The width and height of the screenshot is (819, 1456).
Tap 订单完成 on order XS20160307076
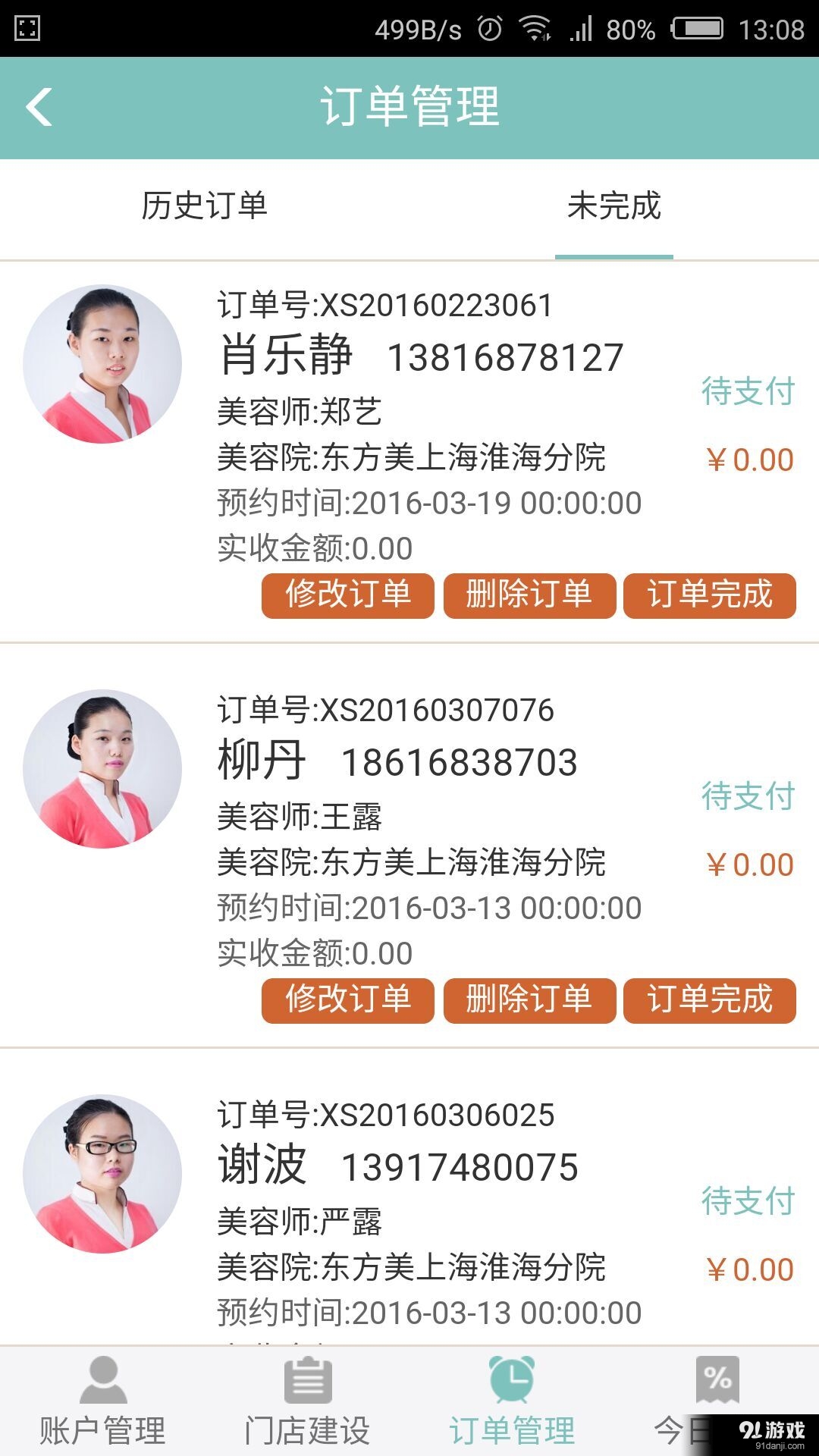[710, 1002]
